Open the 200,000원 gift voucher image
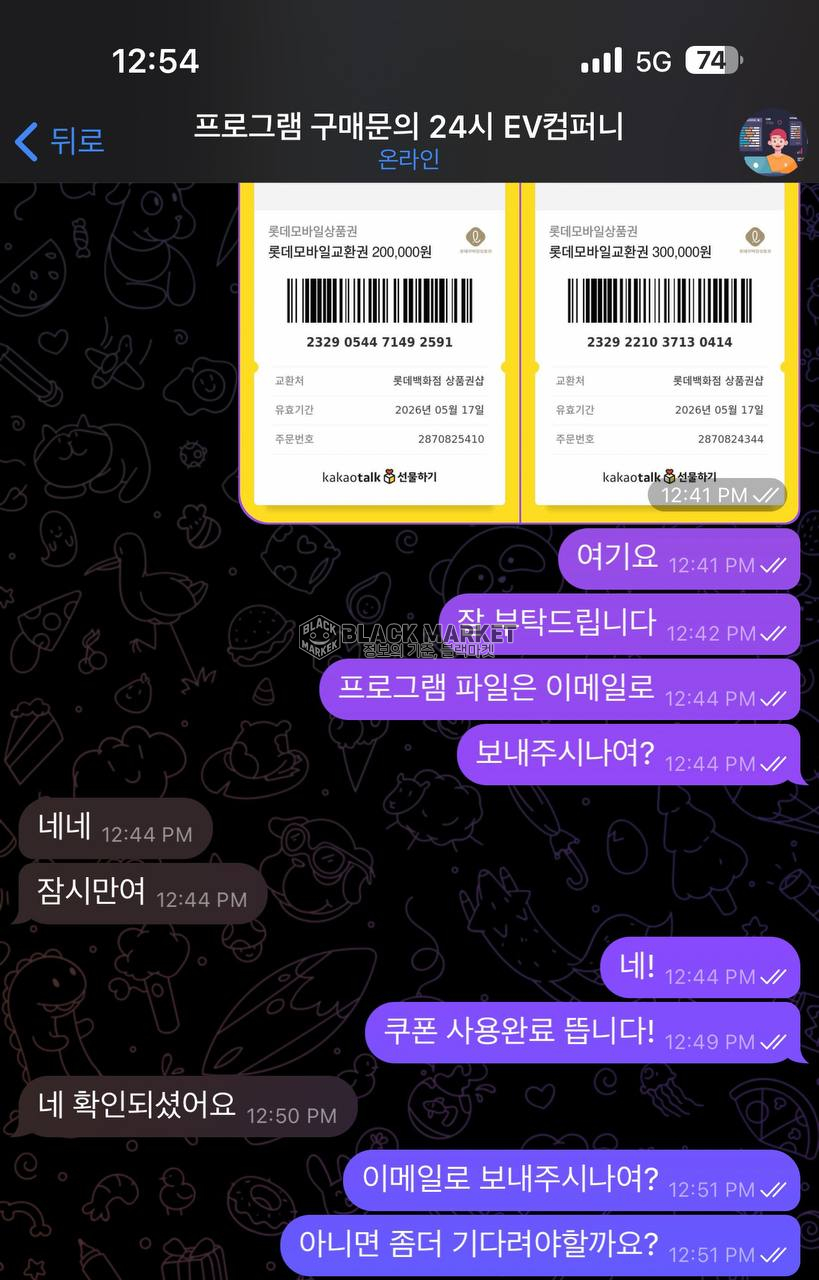The image size is (819, 1280). tap(379, 350)
